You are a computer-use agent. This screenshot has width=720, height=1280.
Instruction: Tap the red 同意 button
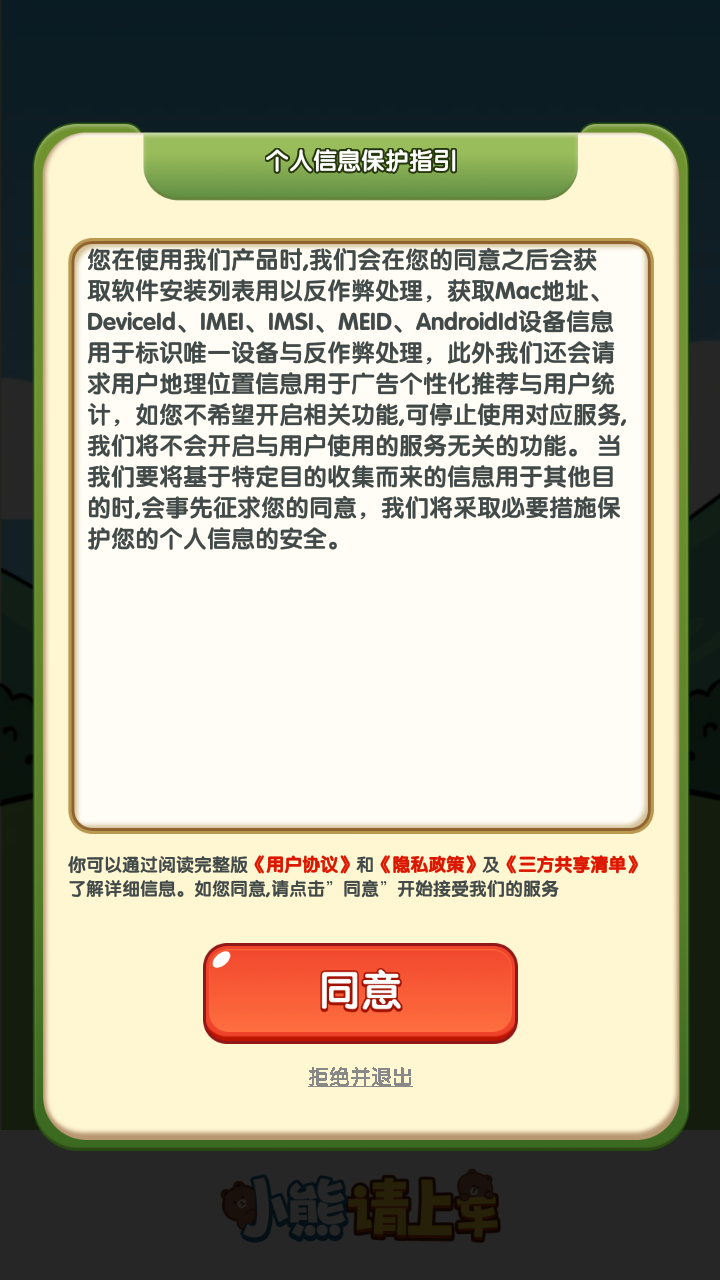click(x=360, y=992)
